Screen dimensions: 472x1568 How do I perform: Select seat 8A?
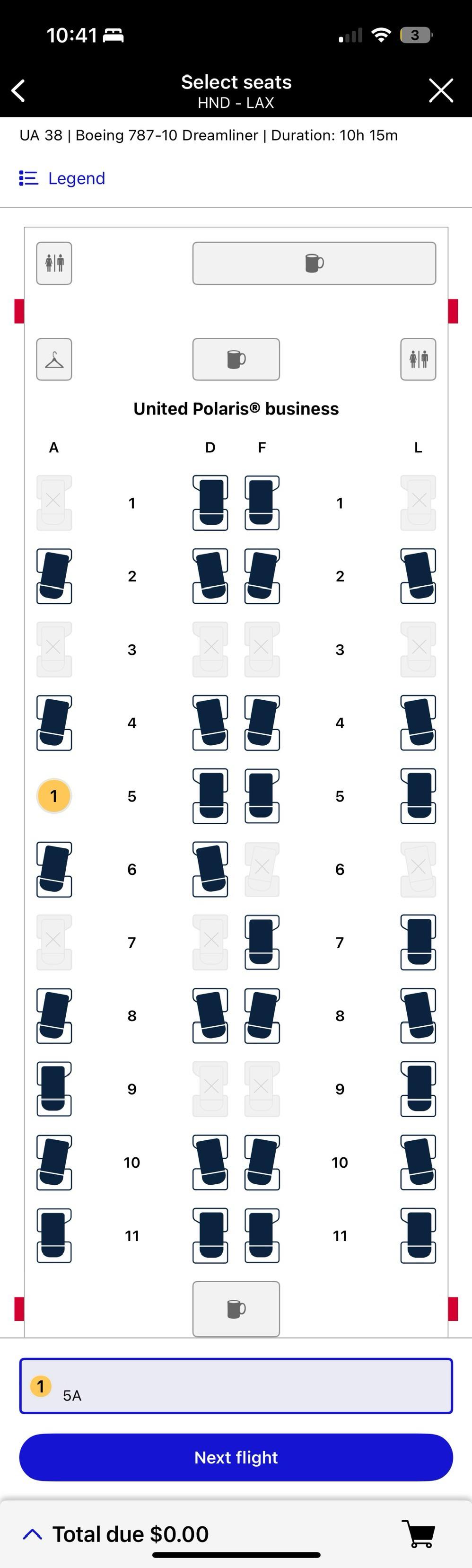point(54,1015)
